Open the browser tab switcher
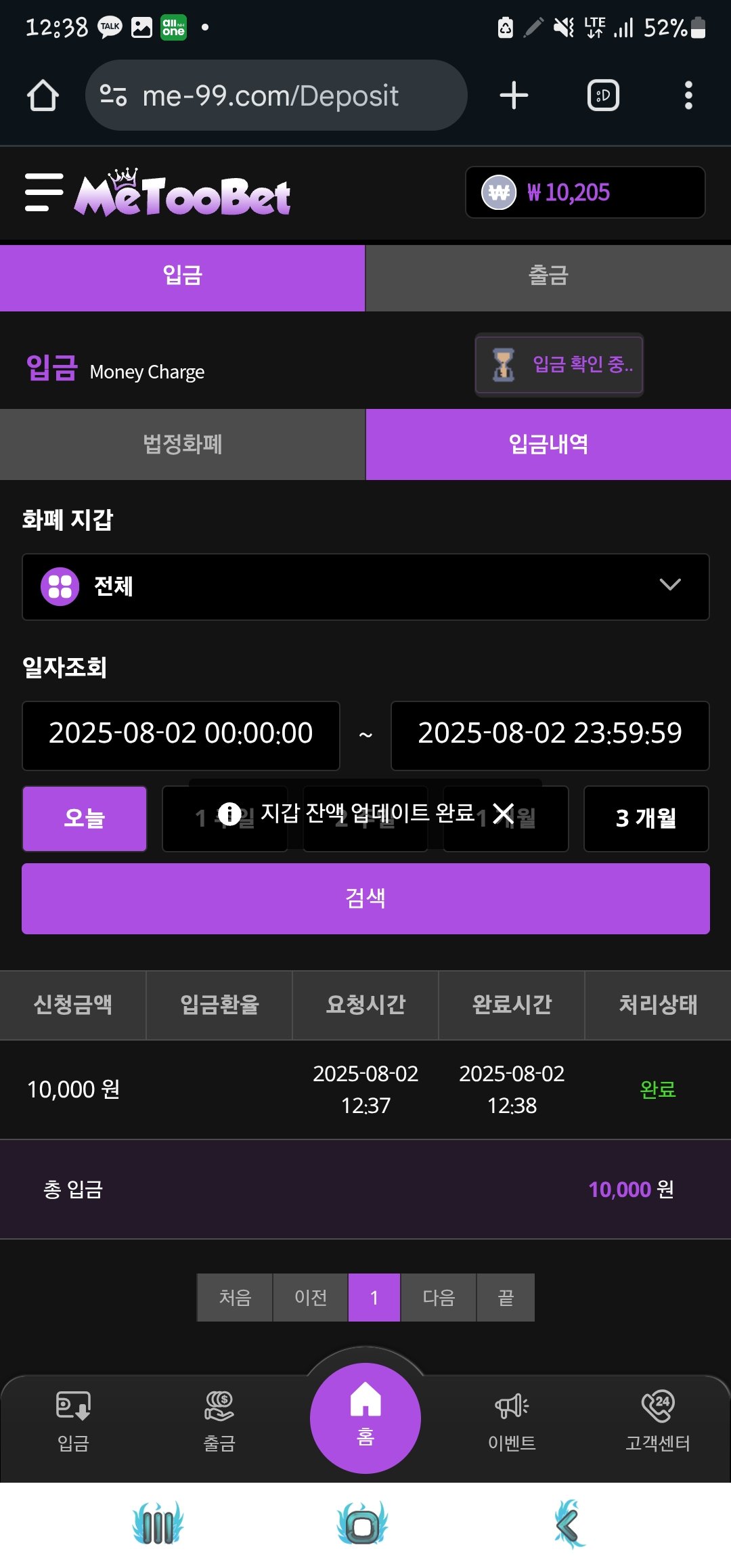 (x=603, y=95)
